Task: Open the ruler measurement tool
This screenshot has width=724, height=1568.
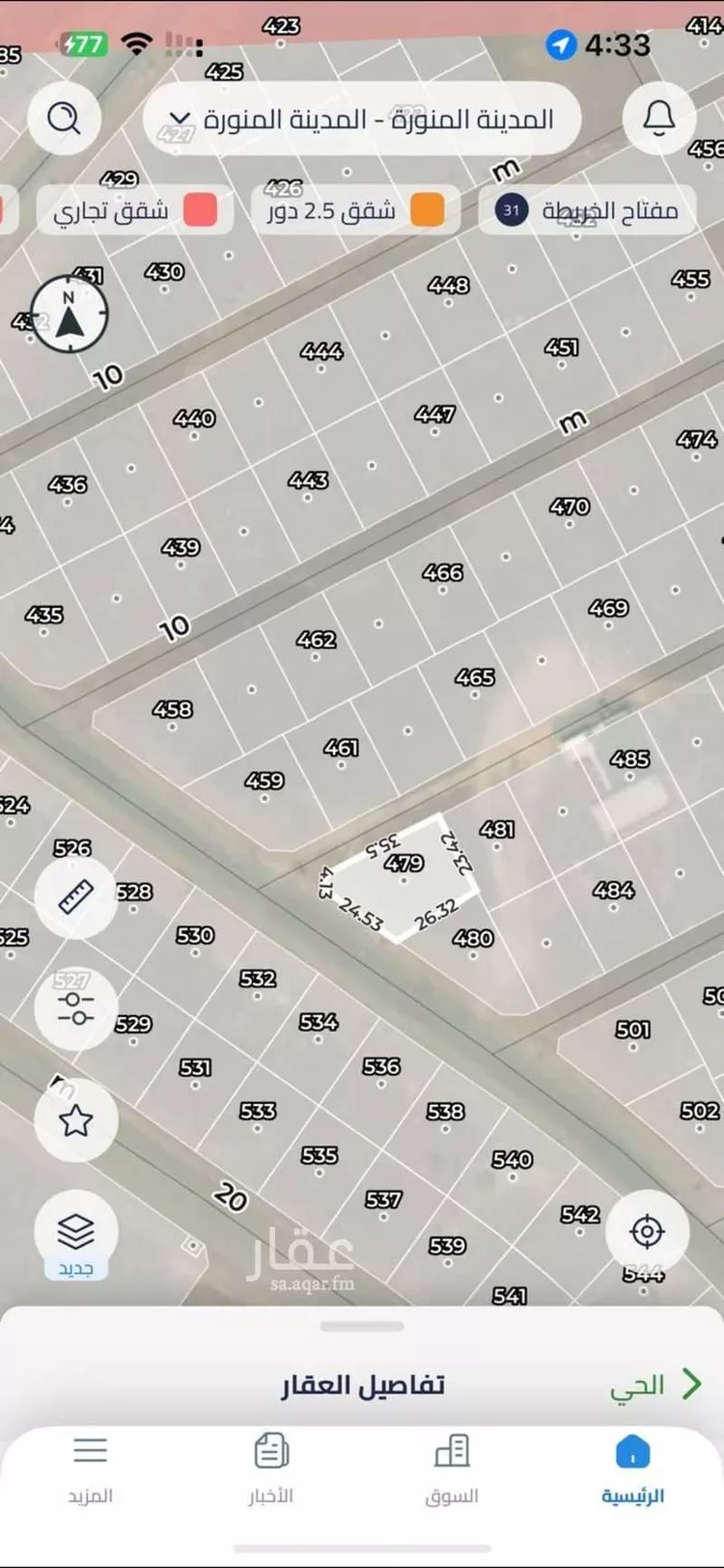Action: pyautogui.click(x=75, y=896)
